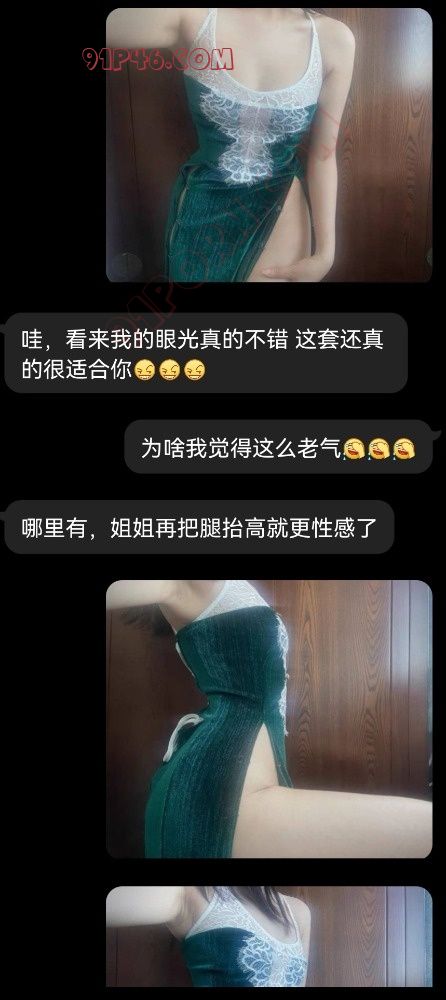
Task: Open the top photo message showing the dress front
Action: point(269,145)
